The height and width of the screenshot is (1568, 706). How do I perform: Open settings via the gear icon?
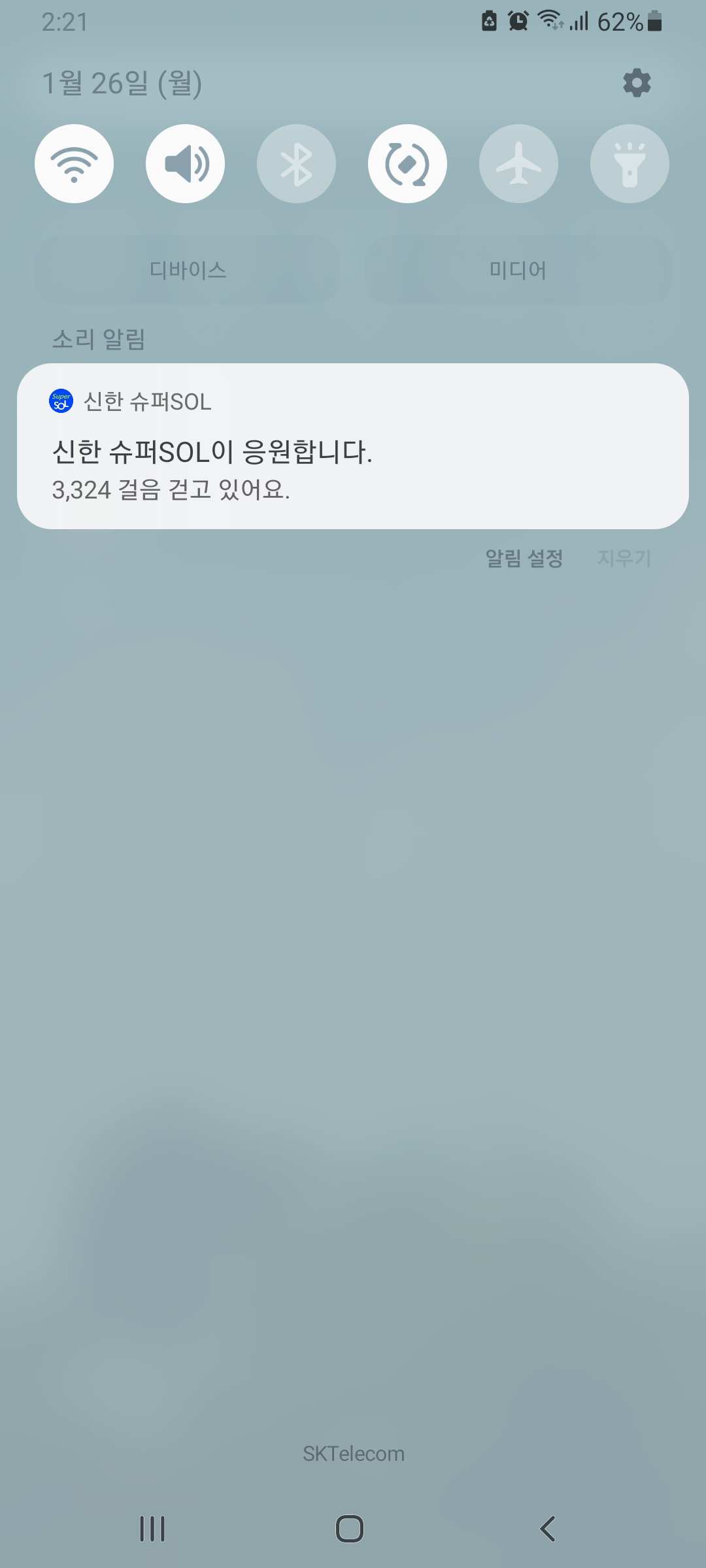click(x=637, y=83)
